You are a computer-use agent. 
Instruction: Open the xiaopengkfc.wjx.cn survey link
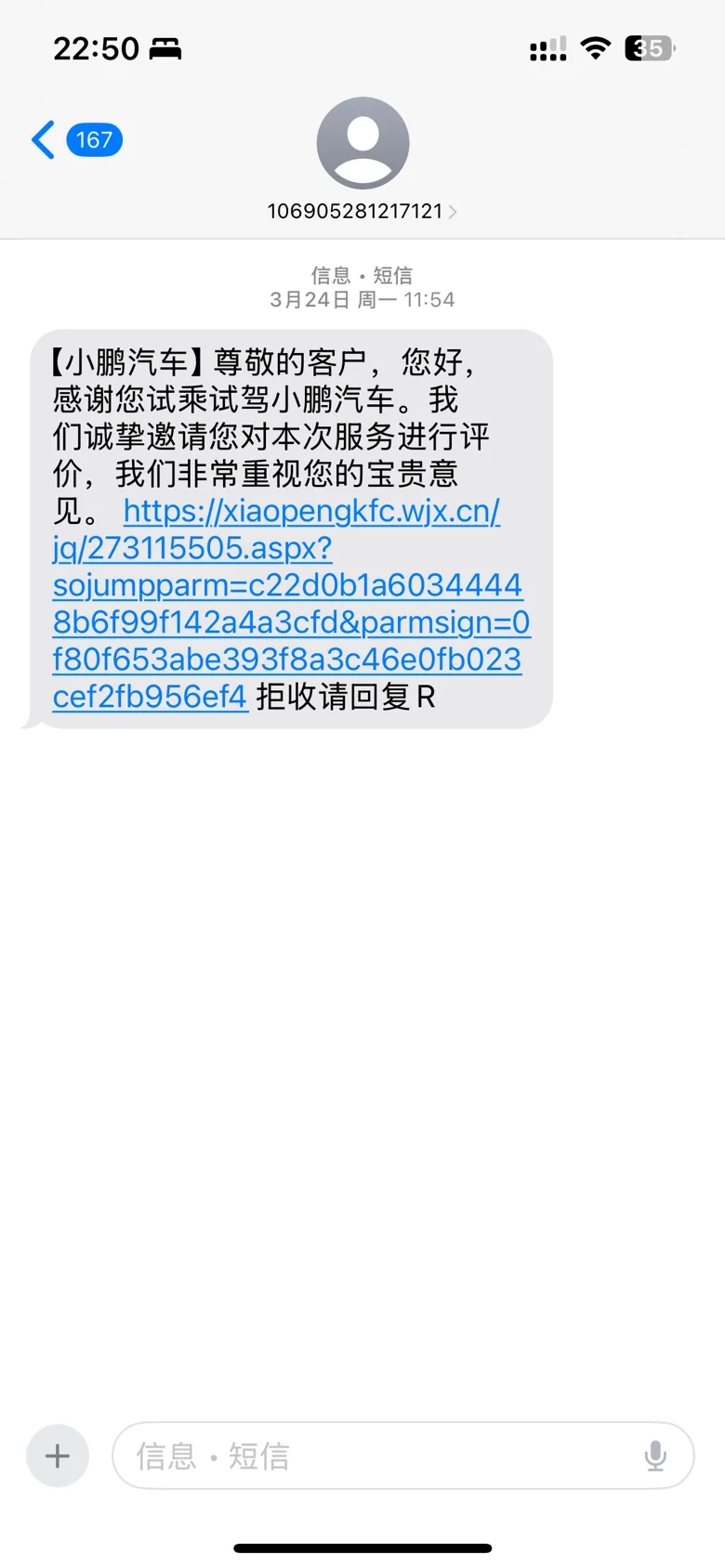(291, 604)
